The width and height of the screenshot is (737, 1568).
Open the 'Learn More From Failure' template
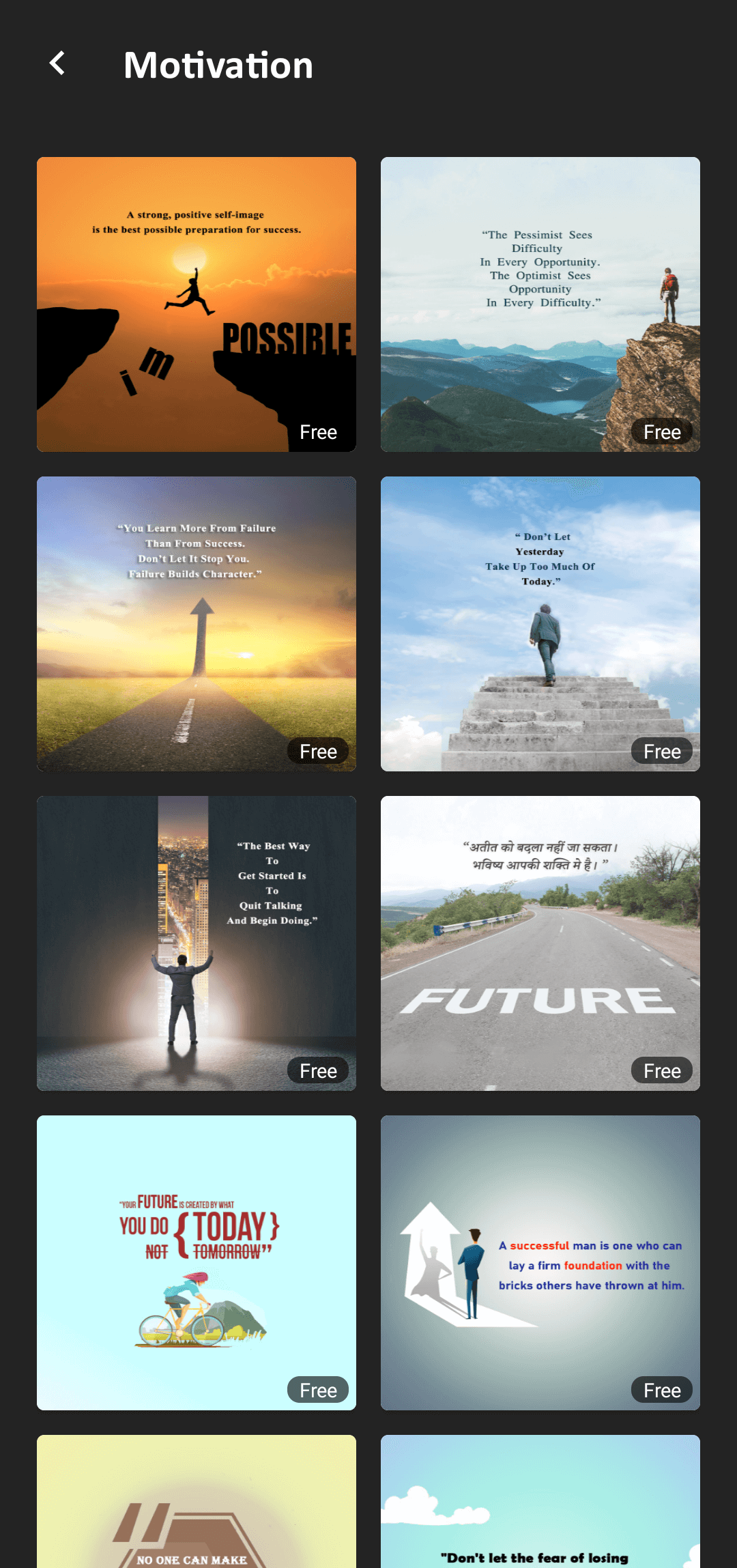[x=197, y=623]
